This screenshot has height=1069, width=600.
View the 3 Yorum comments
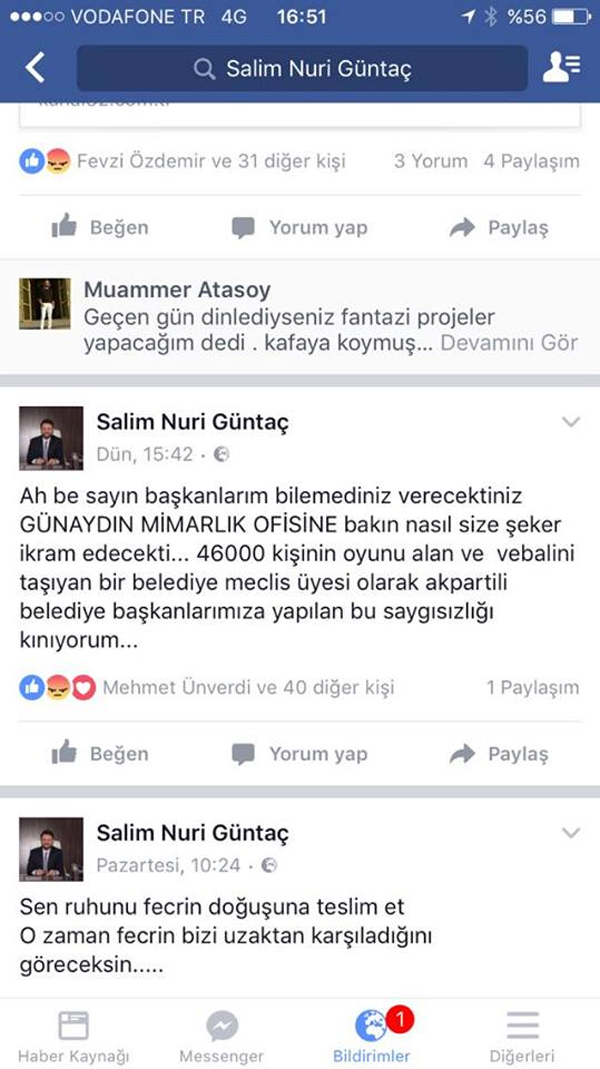click(430, 161)
